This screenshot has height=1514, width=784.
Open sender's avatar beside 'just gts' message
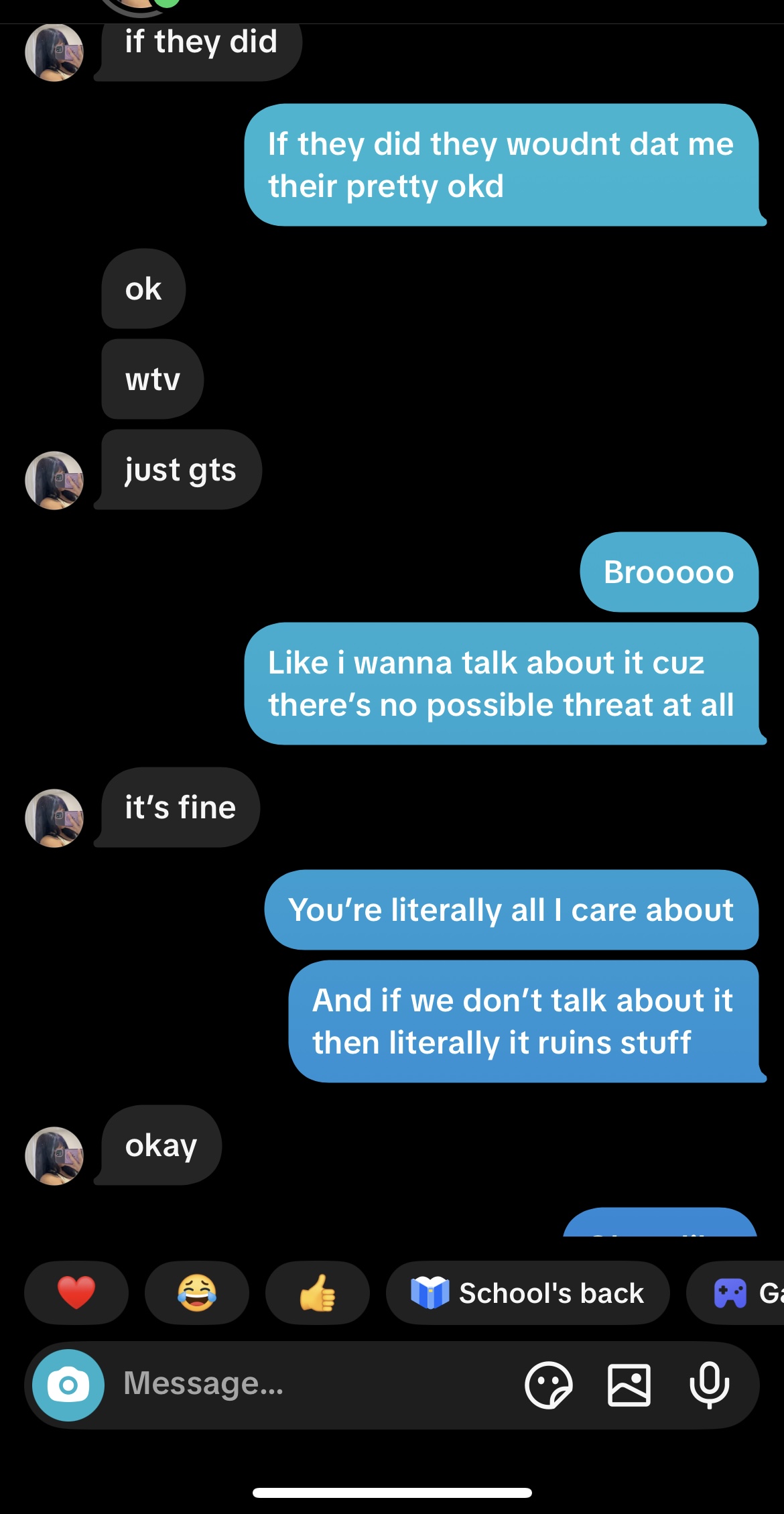[54, 480]
